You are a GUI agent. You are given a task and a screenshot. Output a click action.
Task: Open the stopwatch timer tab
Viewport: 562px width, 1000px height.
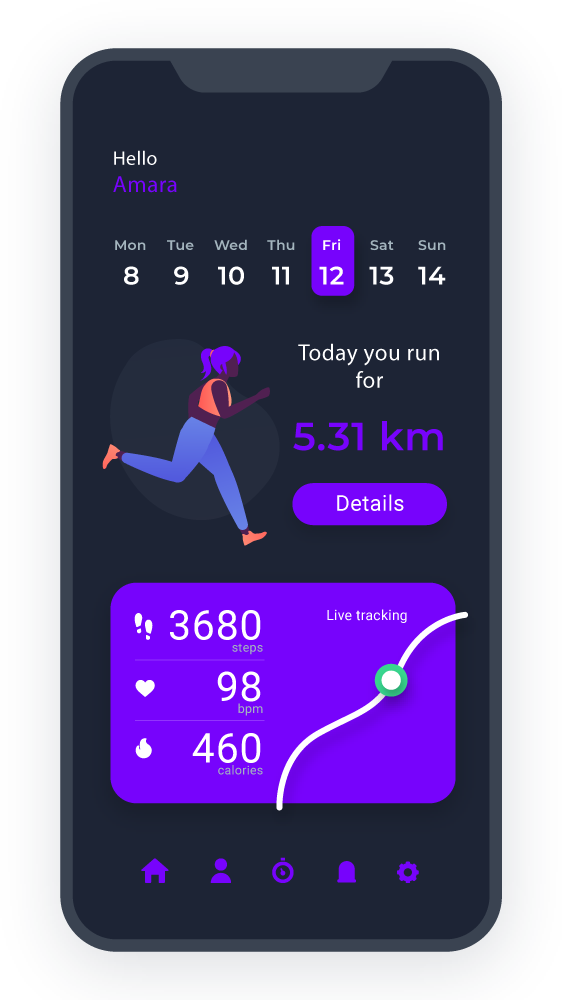tap(283, 871)
